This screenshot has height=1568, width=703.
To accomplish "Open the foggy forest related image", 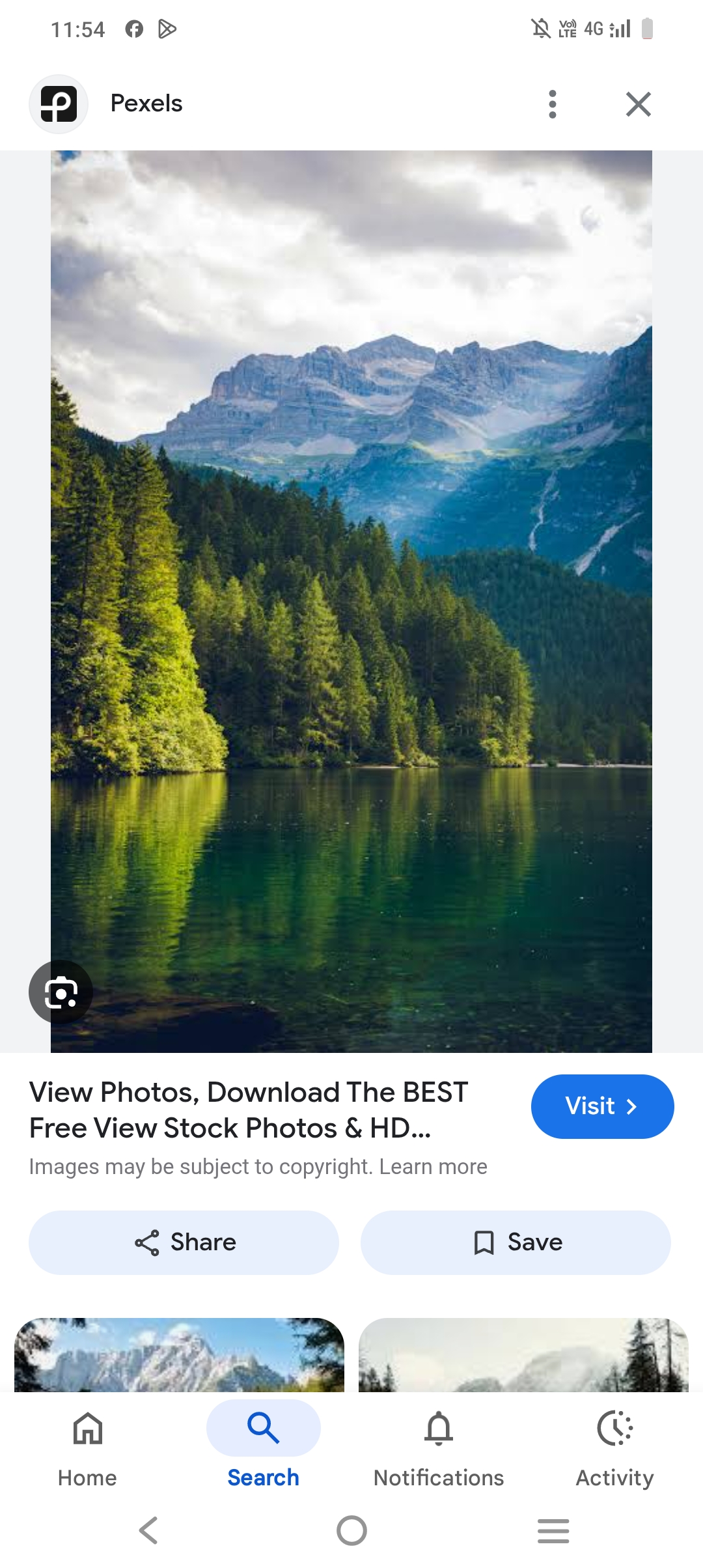I will [x=523, y=1355].
